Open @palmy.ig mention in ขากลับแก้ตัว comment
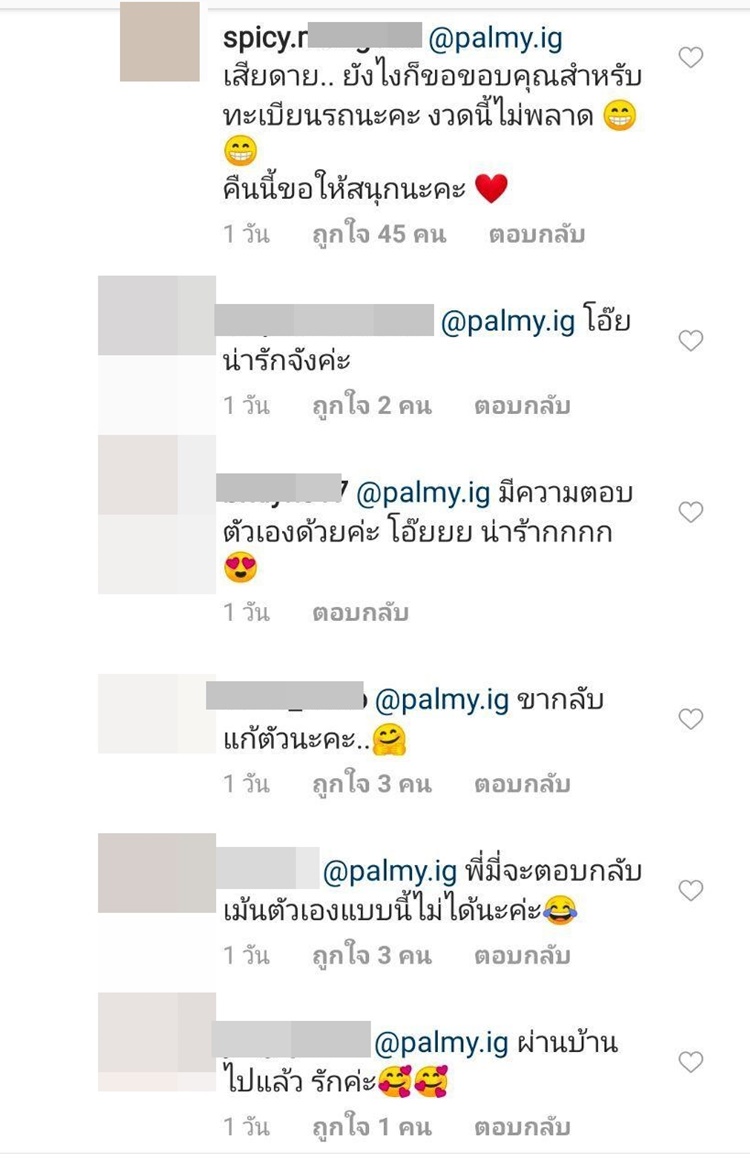This screenshot has width=750, height=1171. coord(442,701)
